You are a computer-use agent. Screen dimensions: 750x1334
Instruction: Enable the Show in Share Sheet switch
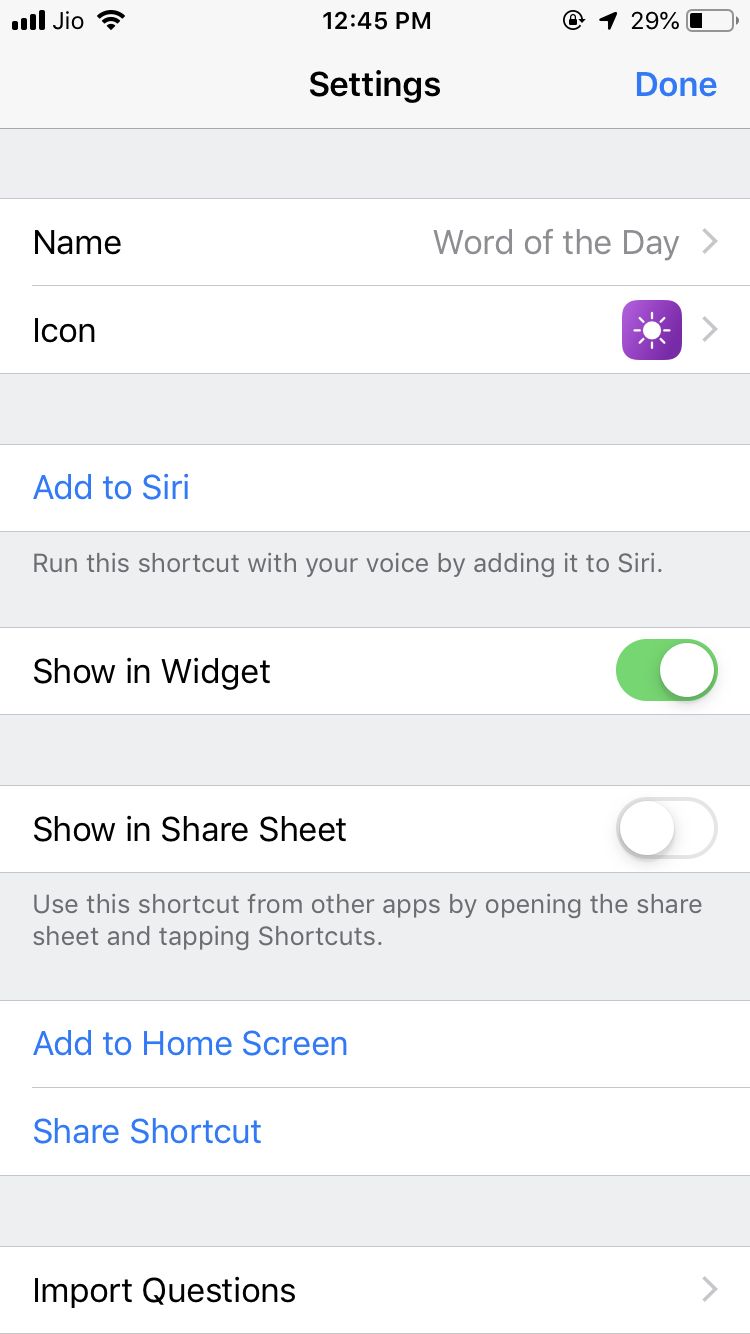[x=666, y=829]
